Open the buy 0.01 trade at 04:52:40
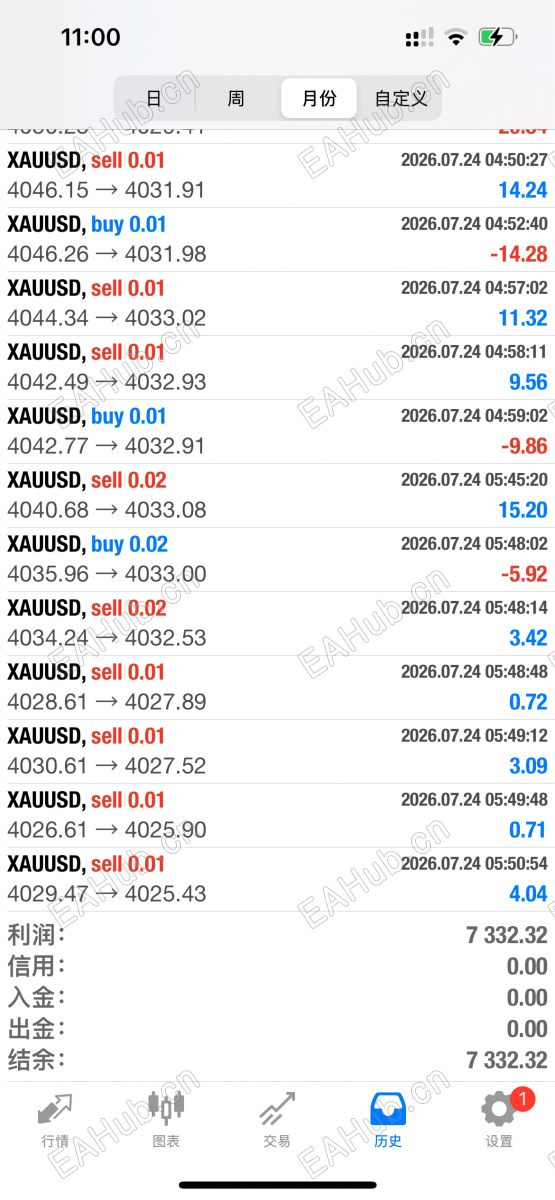 tap(277, 240)
